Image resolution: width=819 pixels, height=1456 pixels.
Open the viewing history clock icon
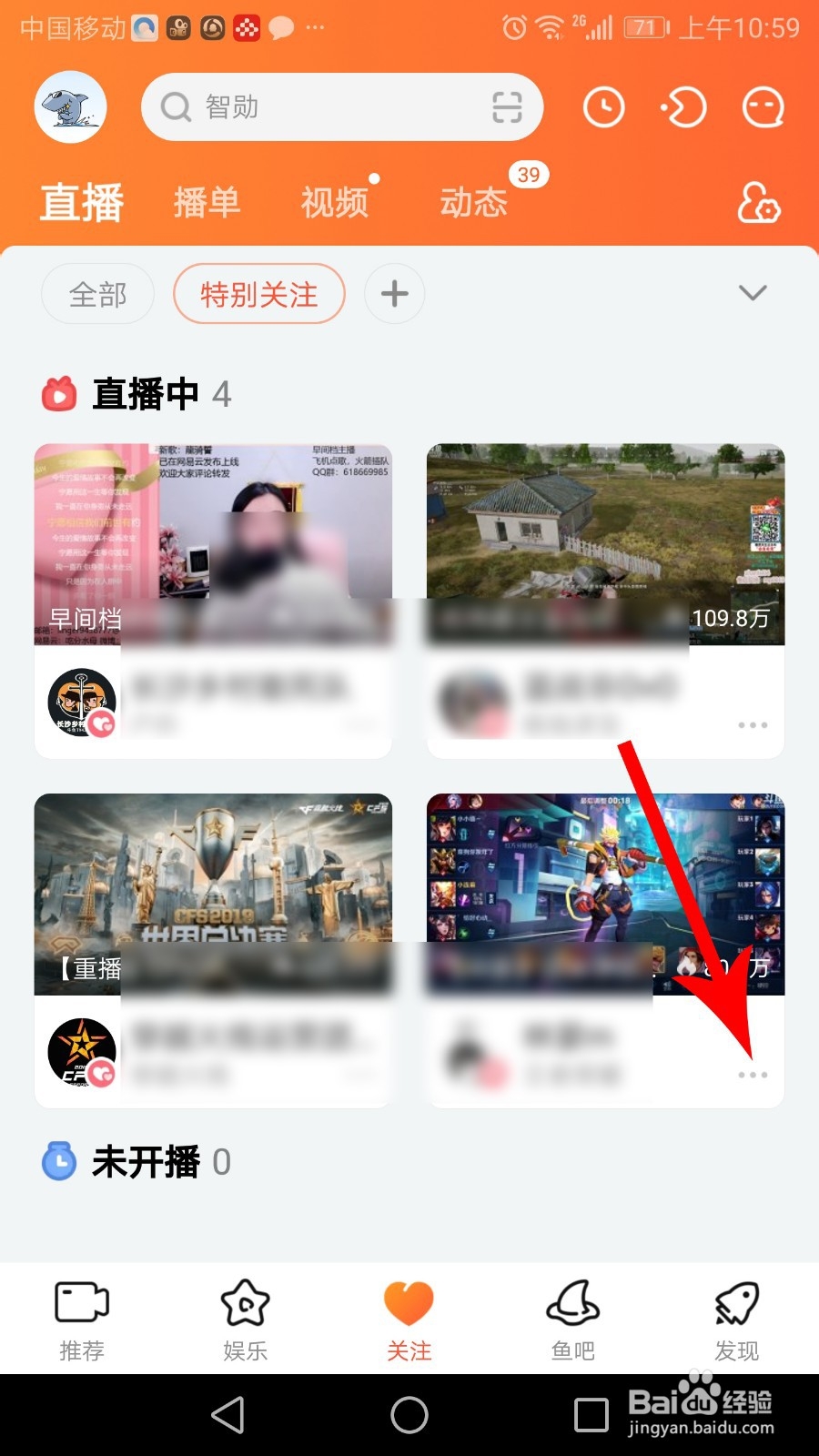tap(602, 106)
